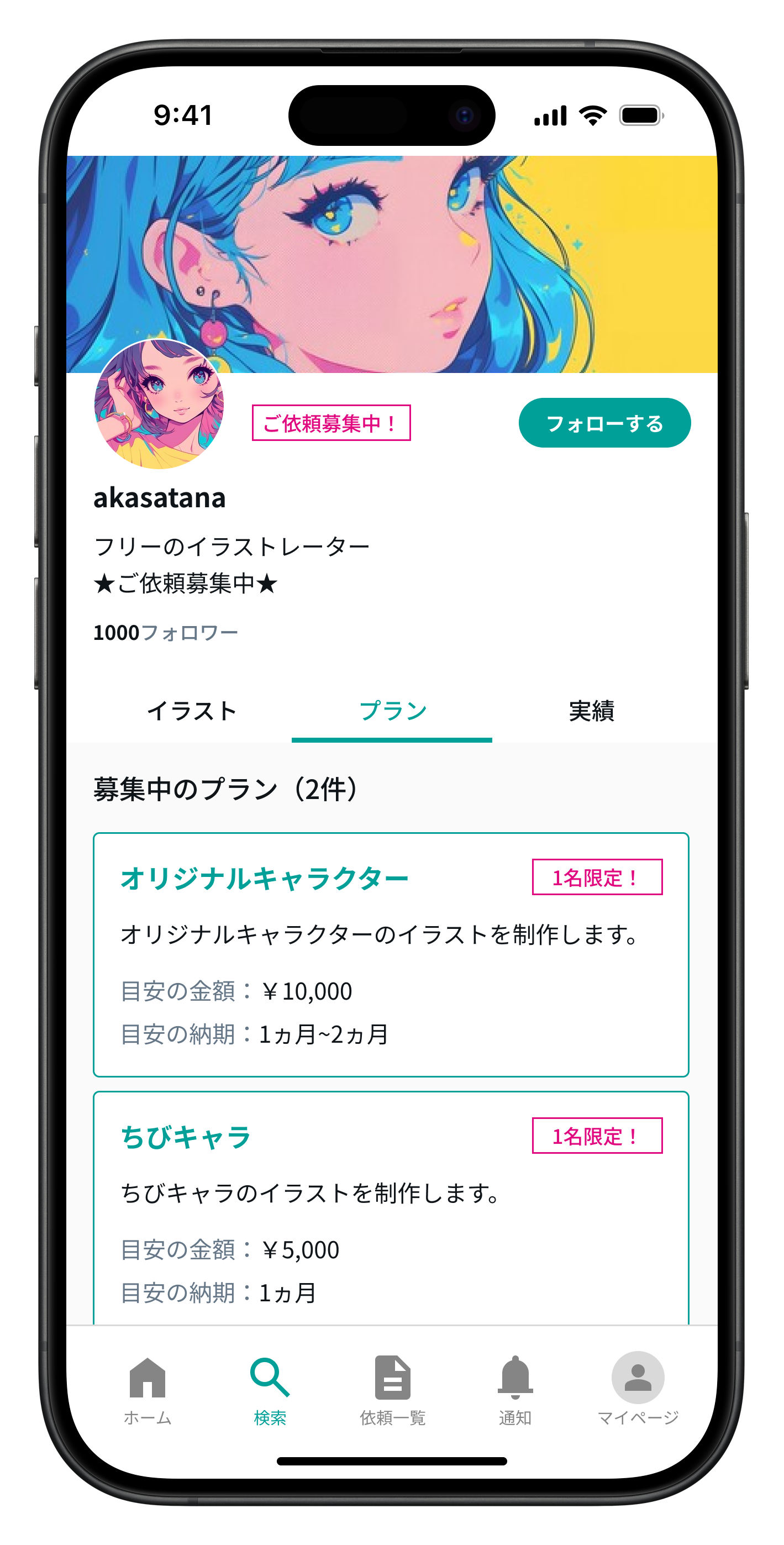Open the ちびキャラ plan card
This screenshot has height=1545, width=784.
(391, 1212)
